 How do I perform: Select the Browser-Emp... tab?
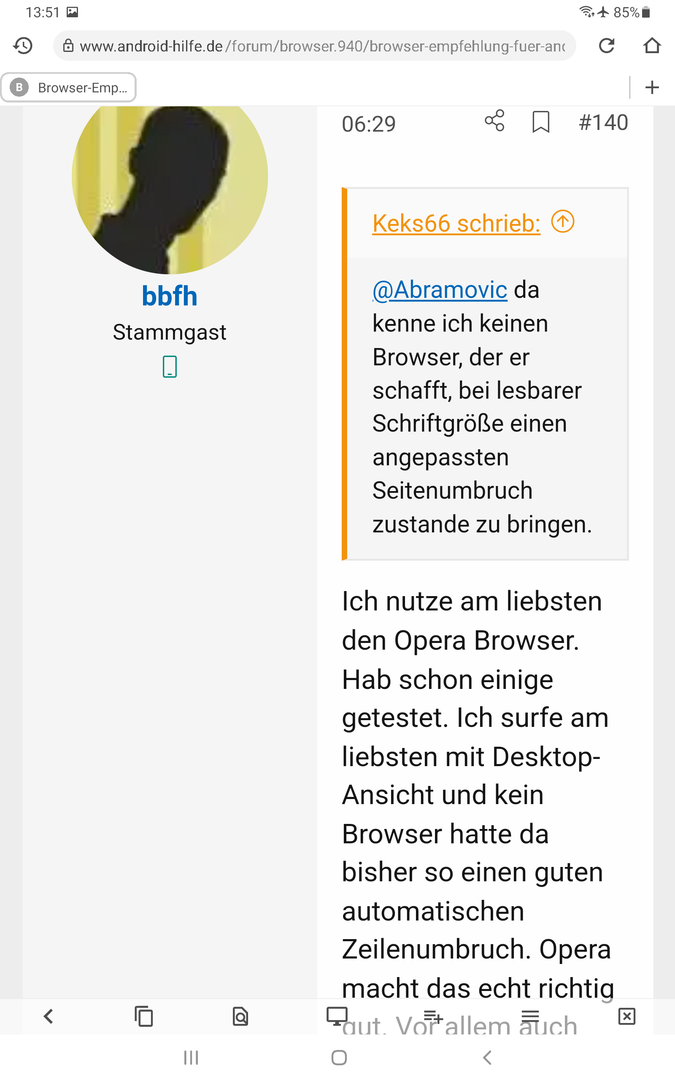coord(69,87)
